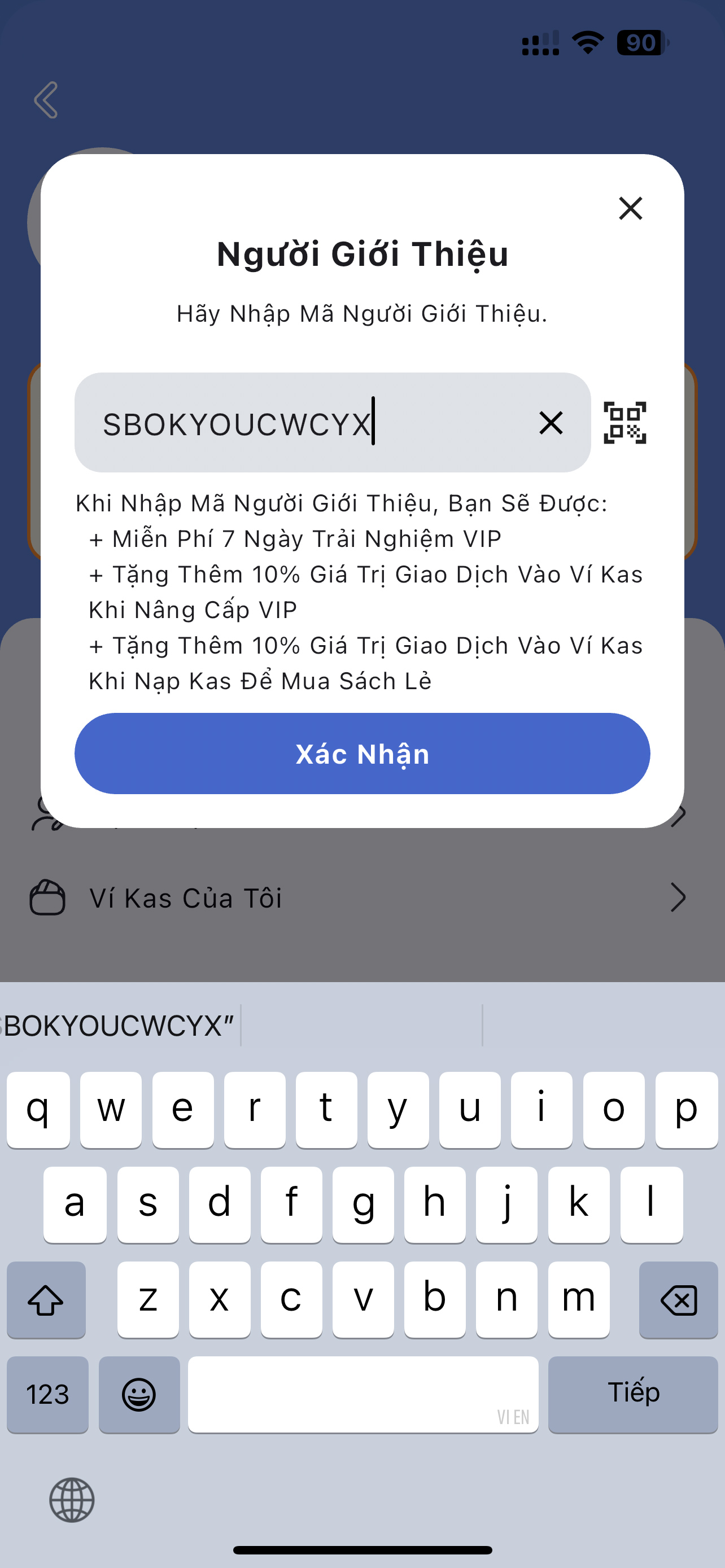Go back using the top-left arrow
725x1568 pixels.
tap(46, 100)
